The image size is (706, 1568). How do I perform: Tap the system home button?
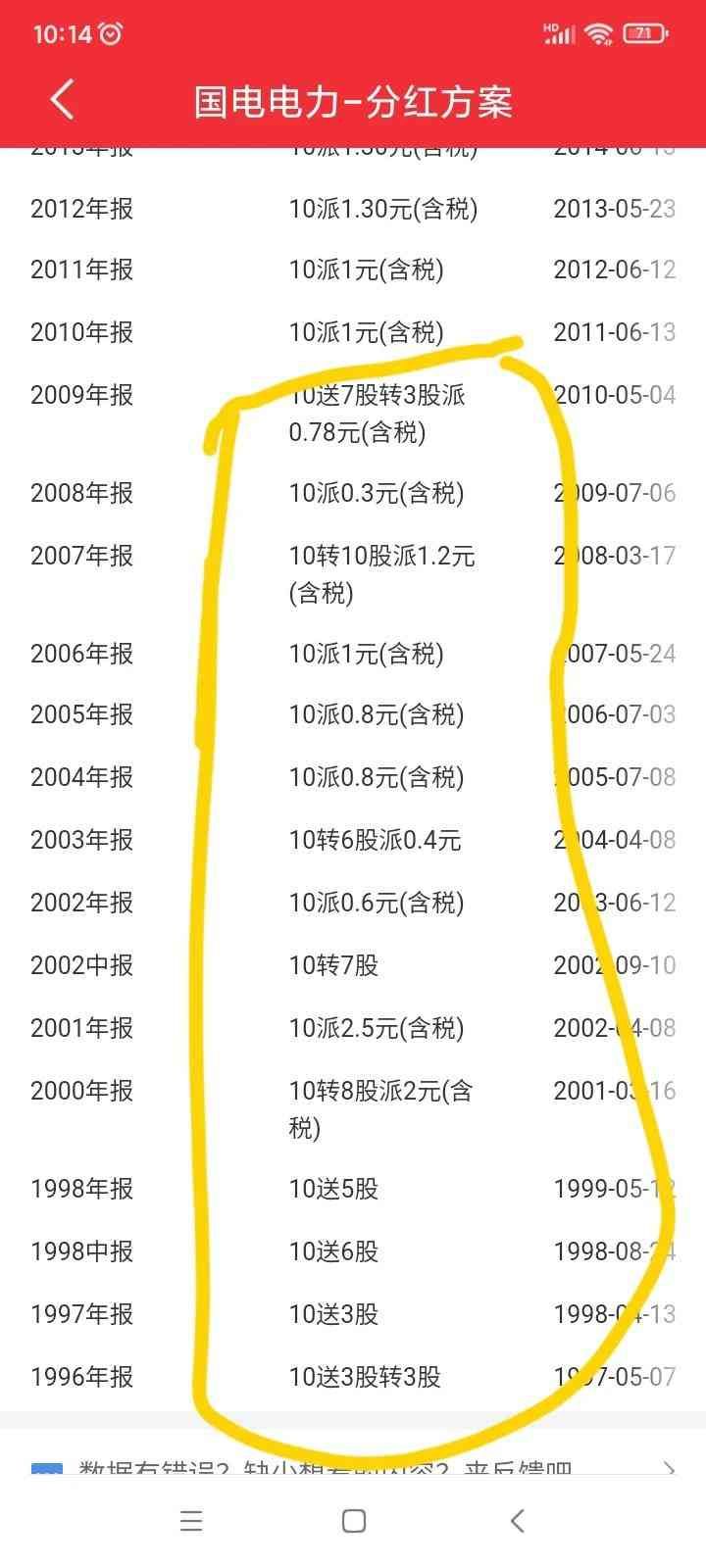tap(354, 1520)
